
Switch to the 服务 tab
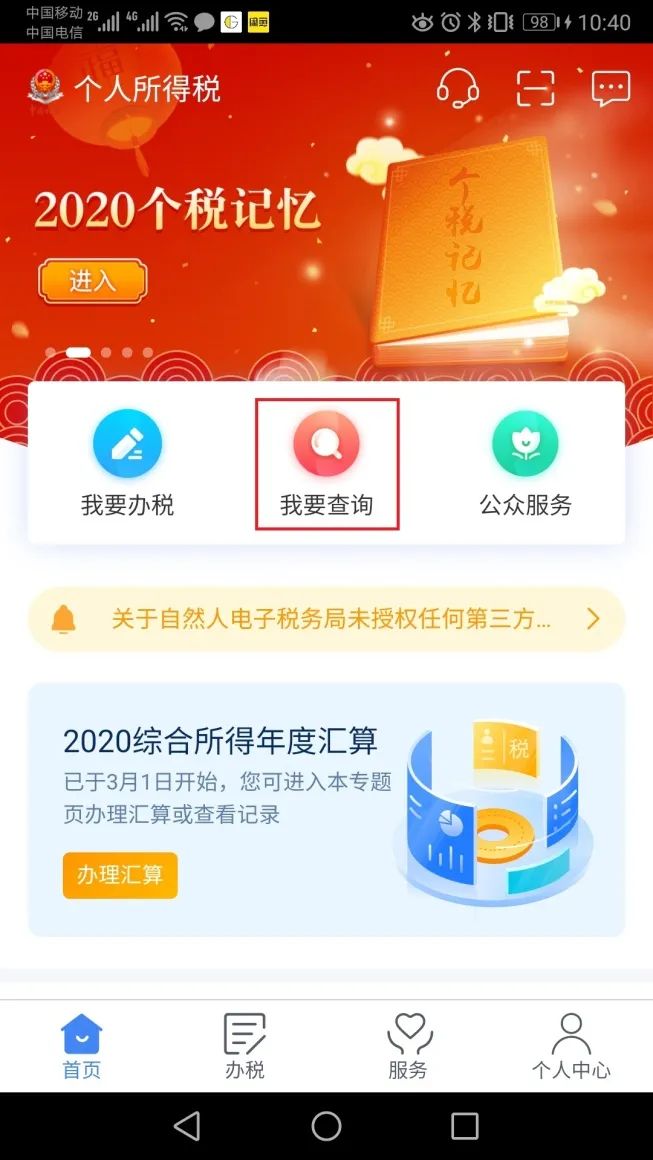tap(408, 1046)
